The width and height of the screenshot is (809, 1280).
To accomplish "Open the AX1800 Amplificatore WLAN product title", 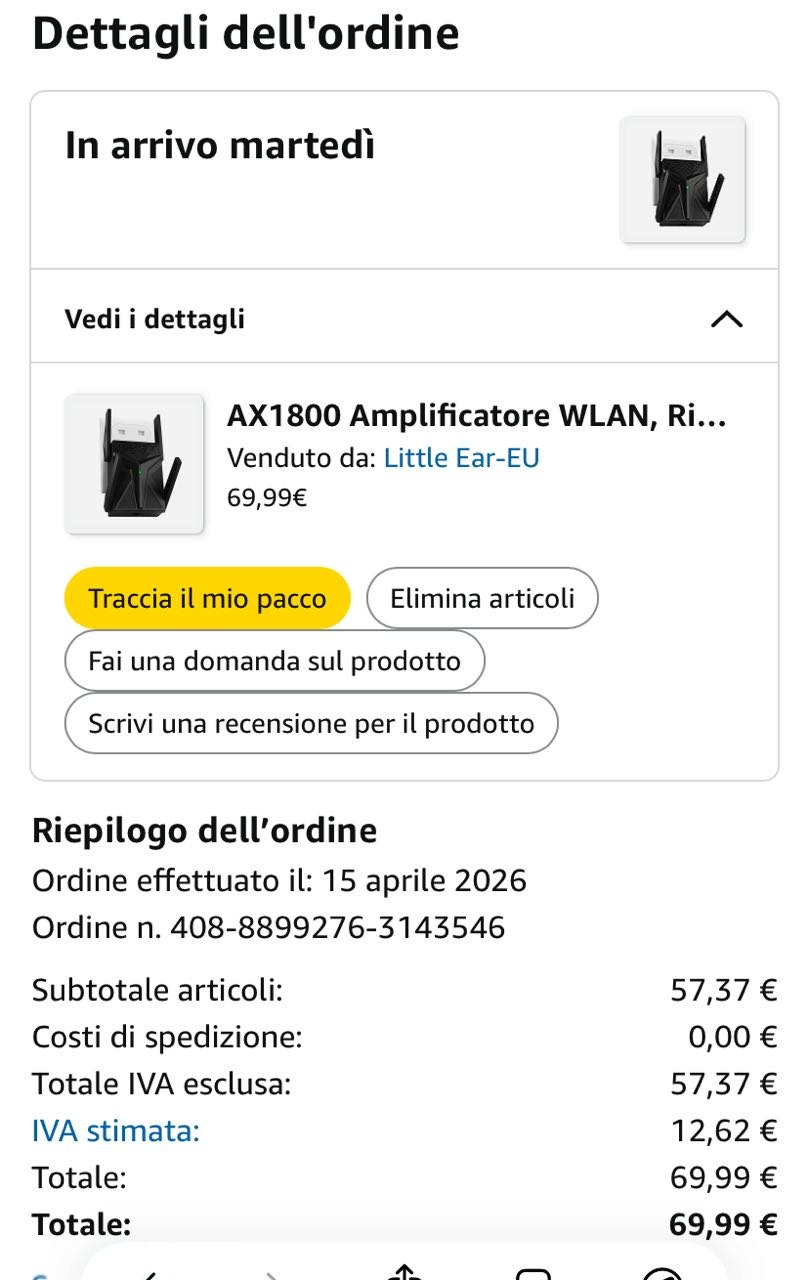I will (476, 415).
